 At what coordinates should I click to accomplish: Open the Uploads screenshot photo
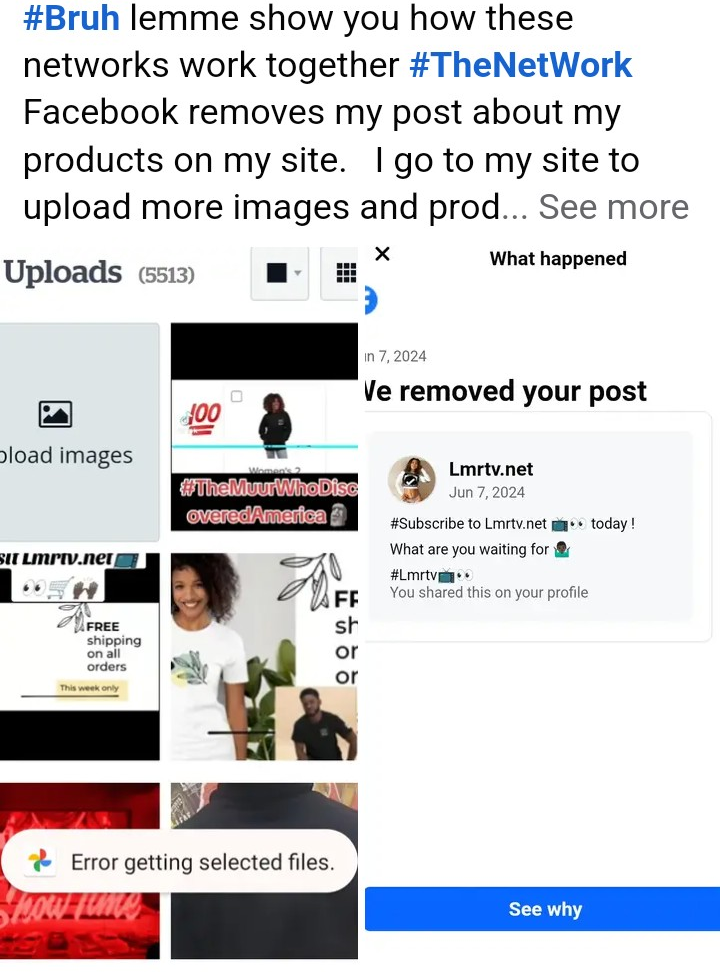click(180, 600)
